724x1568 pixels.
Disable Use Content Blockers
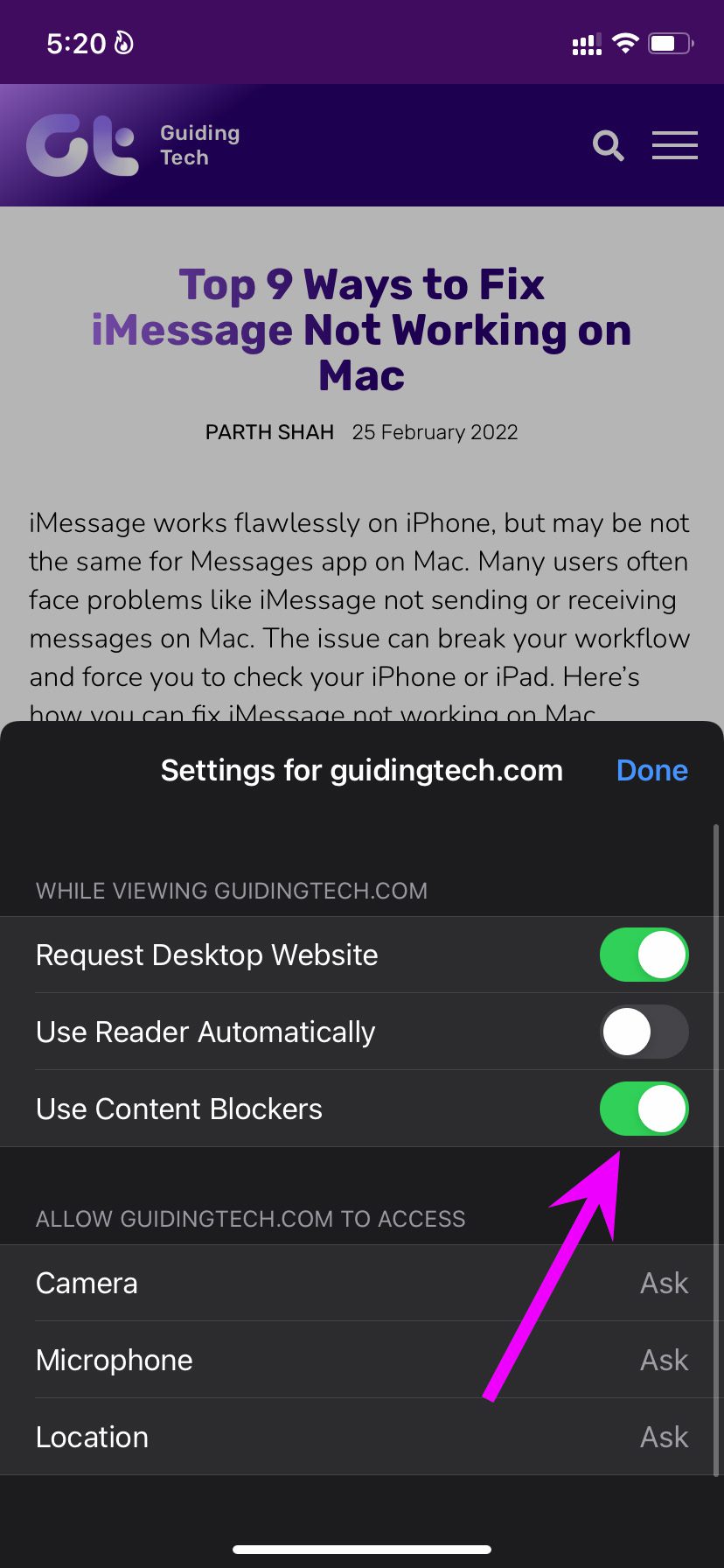click(x=644, y=1109)
